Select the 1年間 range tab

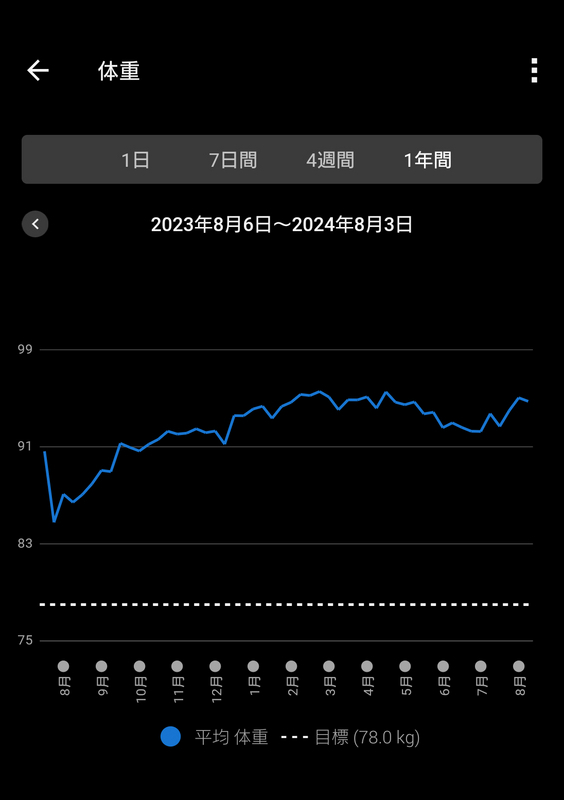[428, 160]
